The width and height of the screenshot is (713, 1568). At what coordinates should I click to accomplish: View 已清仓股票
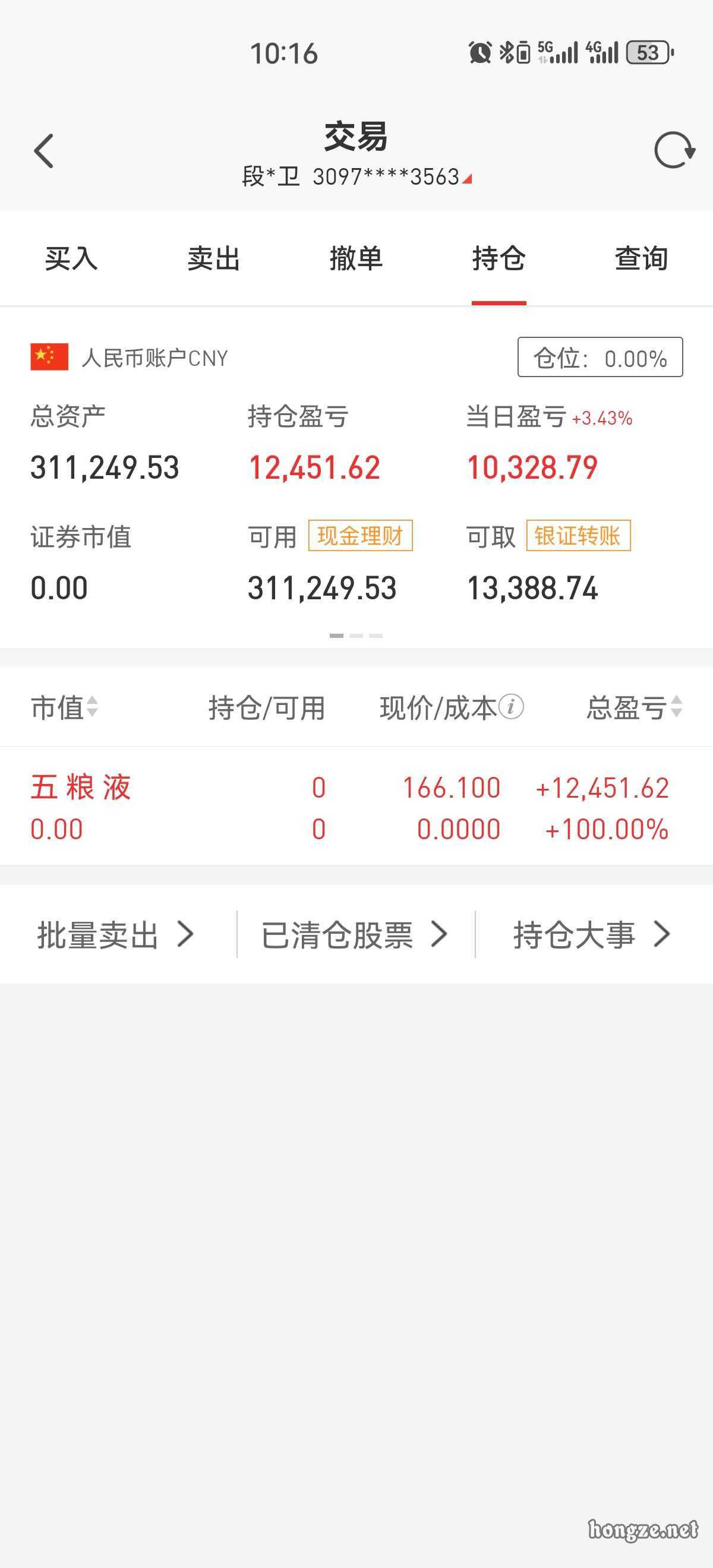[354, 934]
